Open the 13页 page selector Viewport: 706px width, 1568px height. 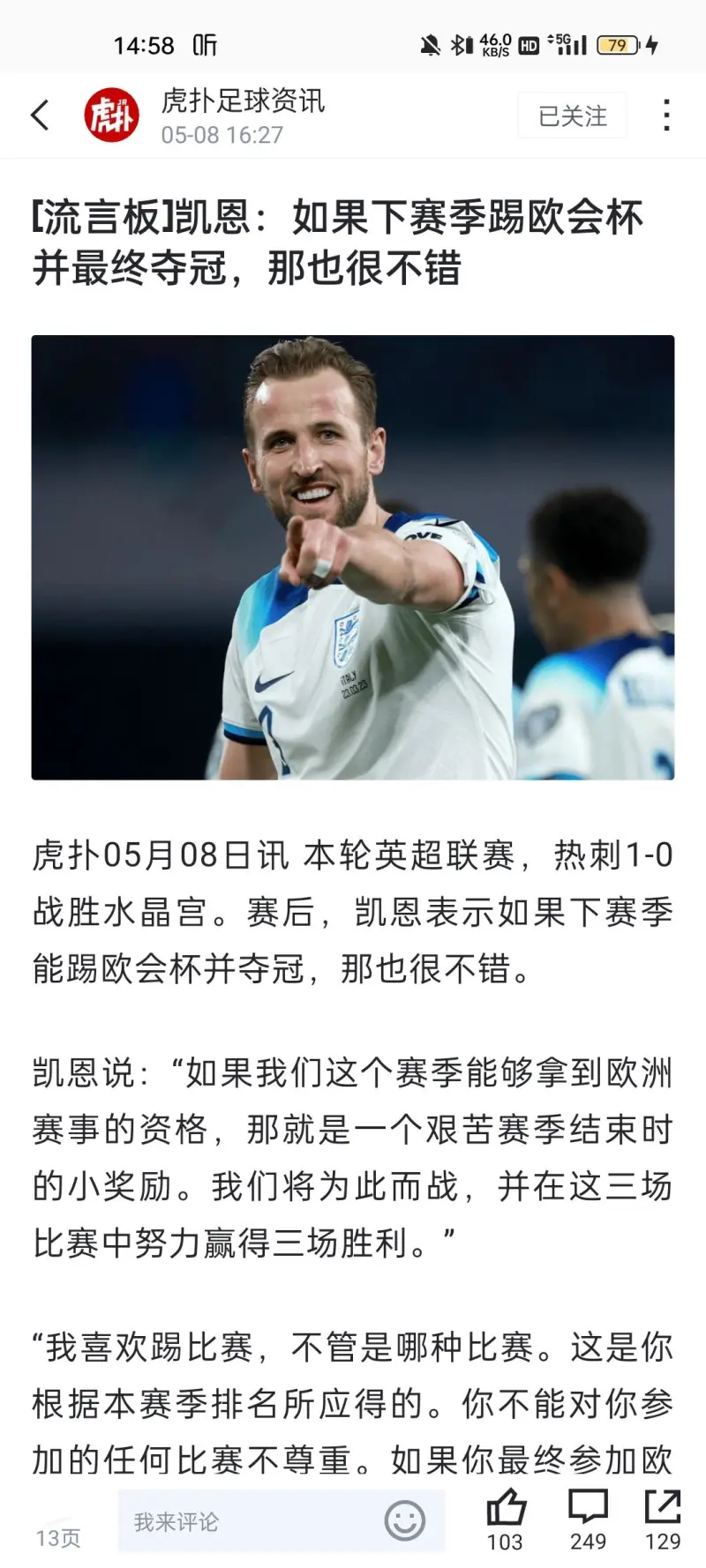tap(58, 1538)
